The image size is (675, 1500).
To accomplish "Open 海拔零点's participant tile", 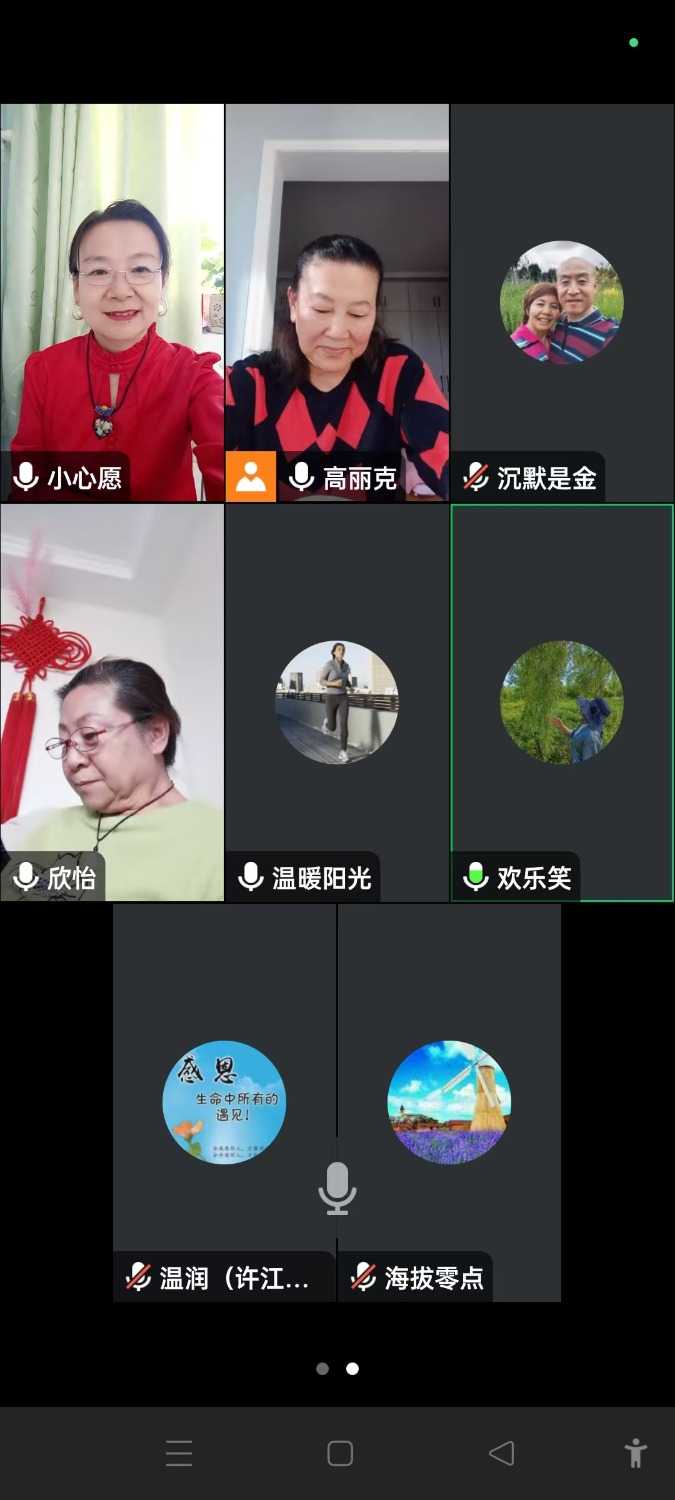I will [x=449, y=1102].
